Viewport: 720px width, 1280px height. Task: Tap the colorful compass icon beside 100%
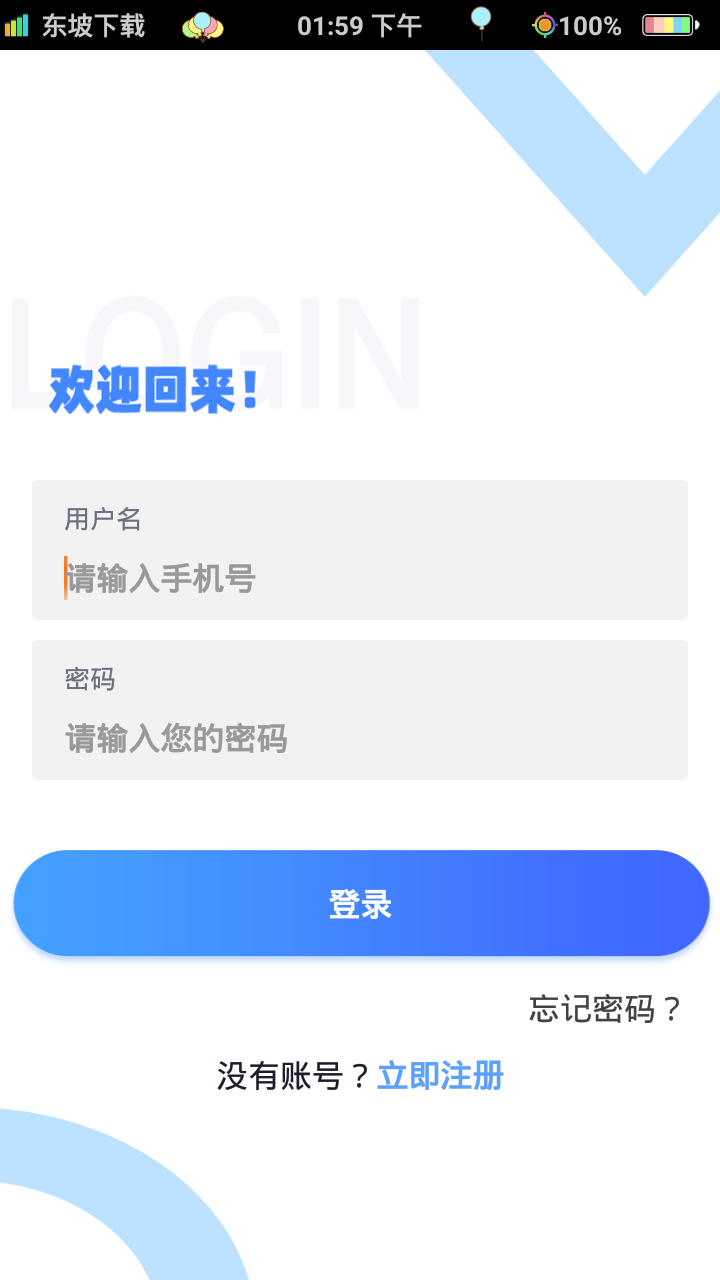[x=543, y=26]
